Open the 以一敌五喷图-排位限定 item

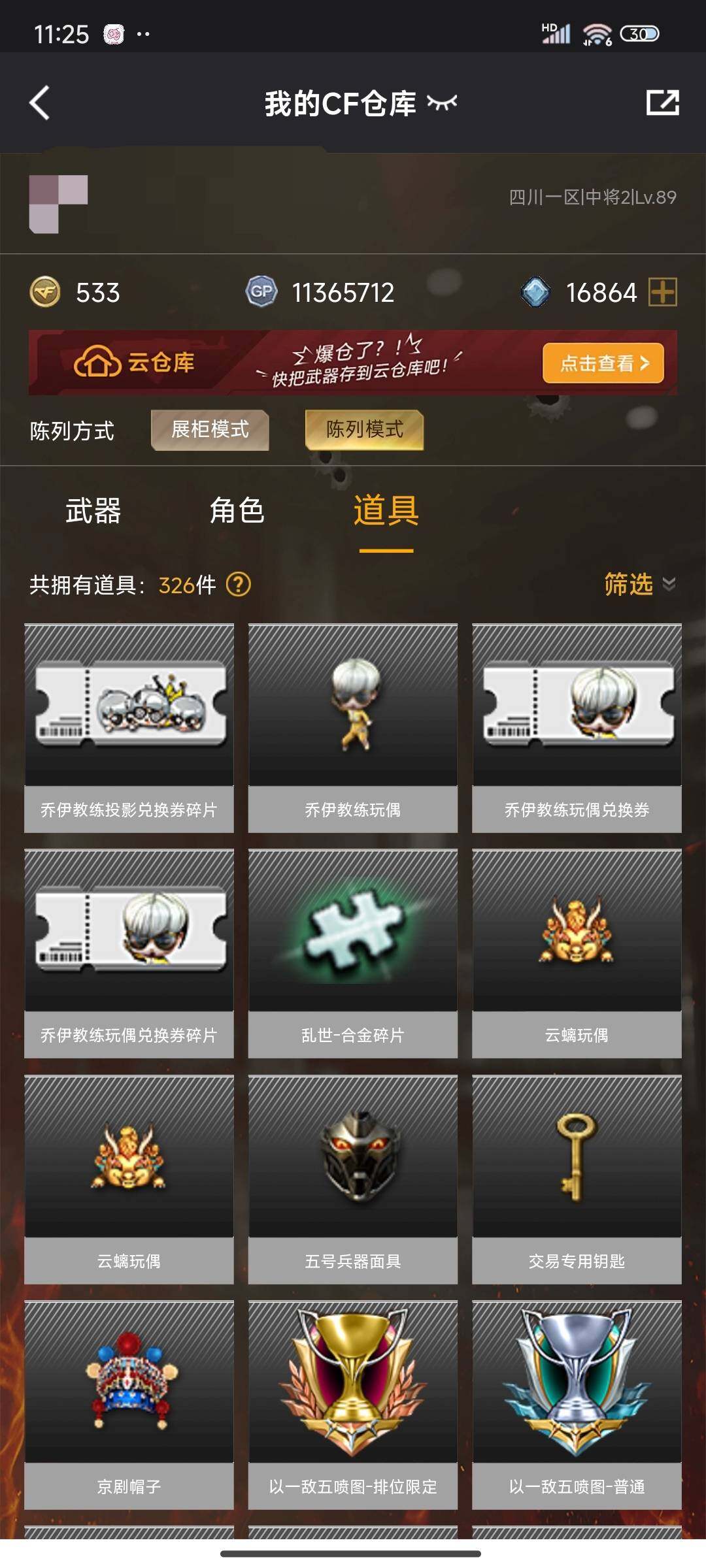pos(353,1404)
